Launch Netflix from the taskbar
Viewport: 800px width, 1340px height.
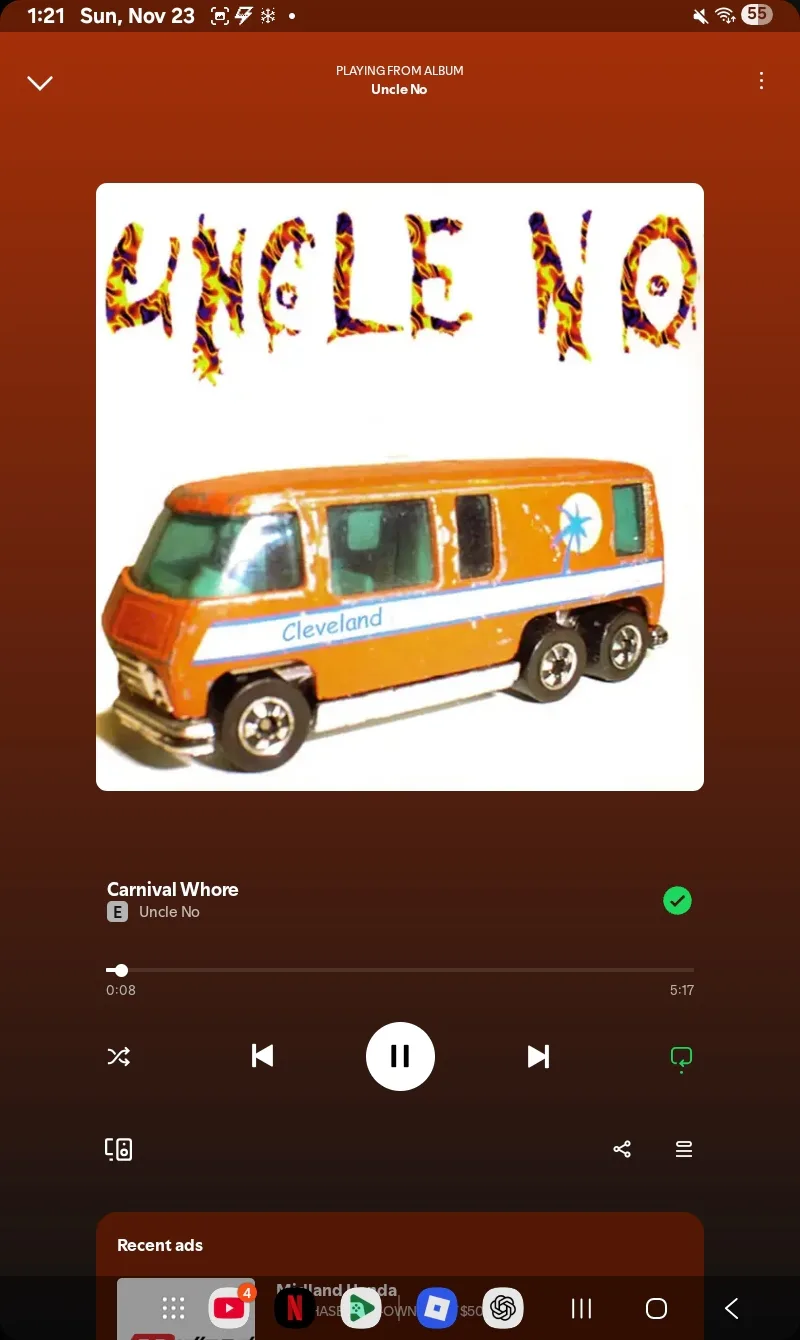tap(295, 1308)
